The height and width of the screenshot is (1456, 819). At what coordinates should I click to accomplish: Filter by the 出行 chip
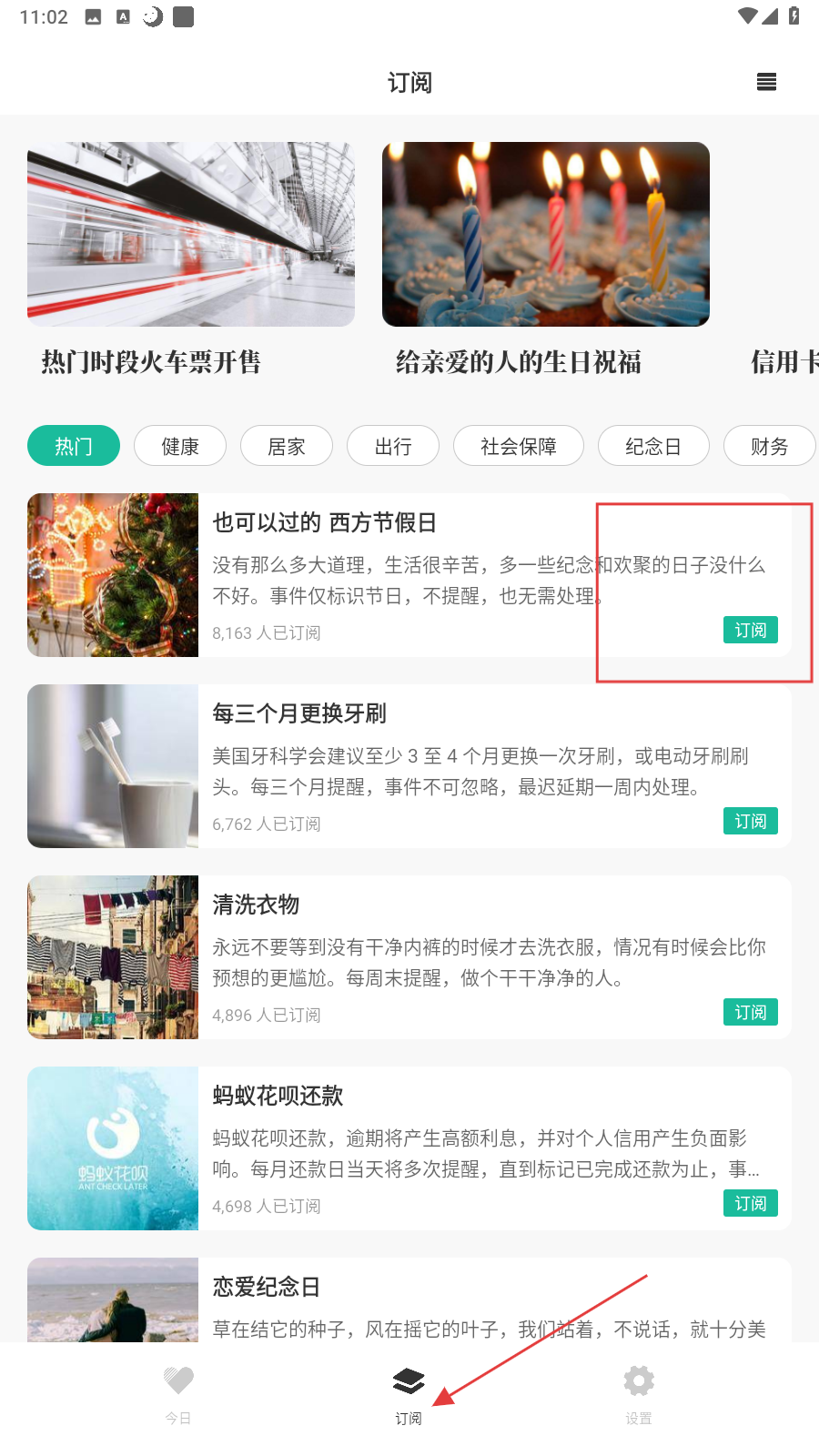393,446
